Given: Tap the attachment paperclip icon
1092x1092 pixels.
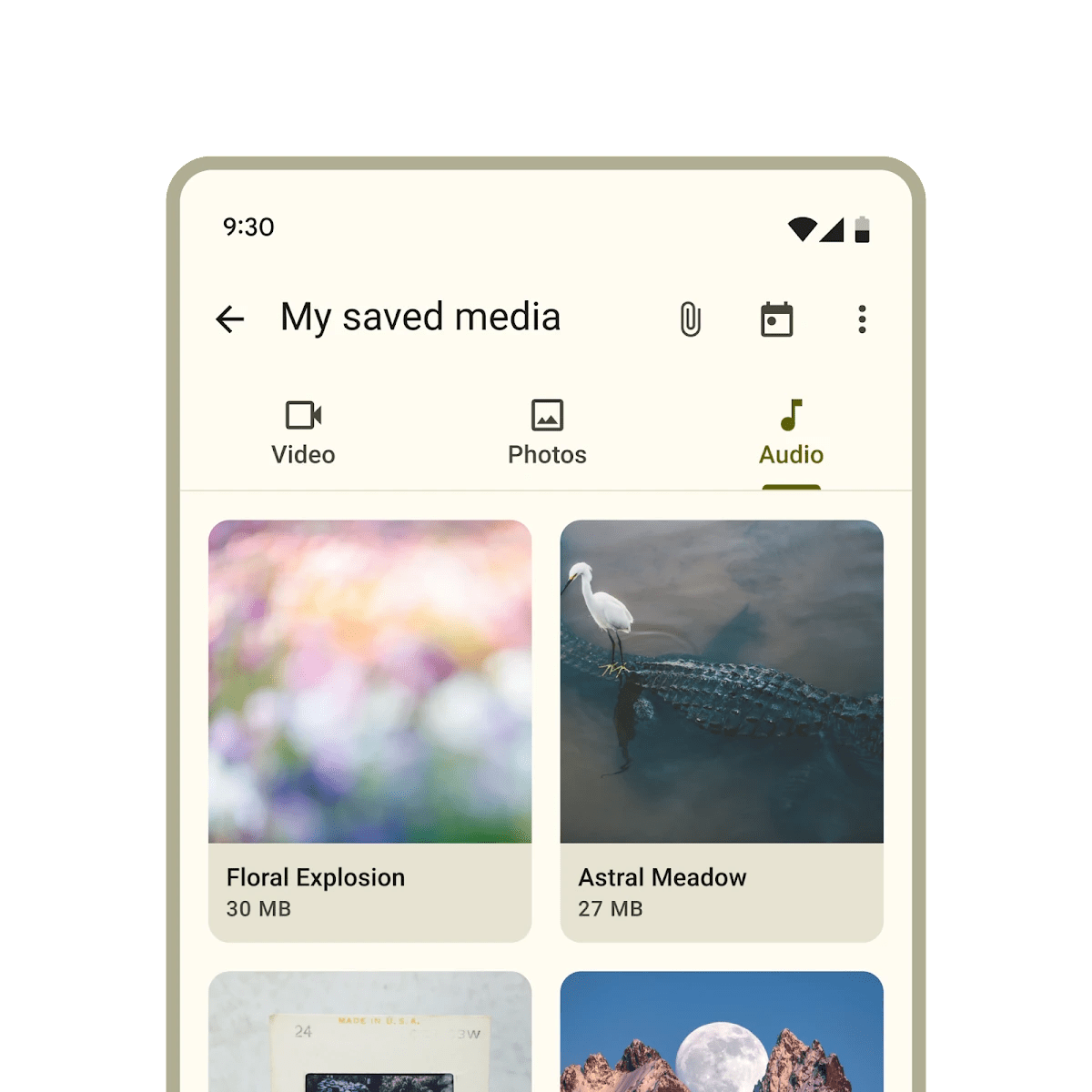Looking at the screenshot, I should pos(691,319).
